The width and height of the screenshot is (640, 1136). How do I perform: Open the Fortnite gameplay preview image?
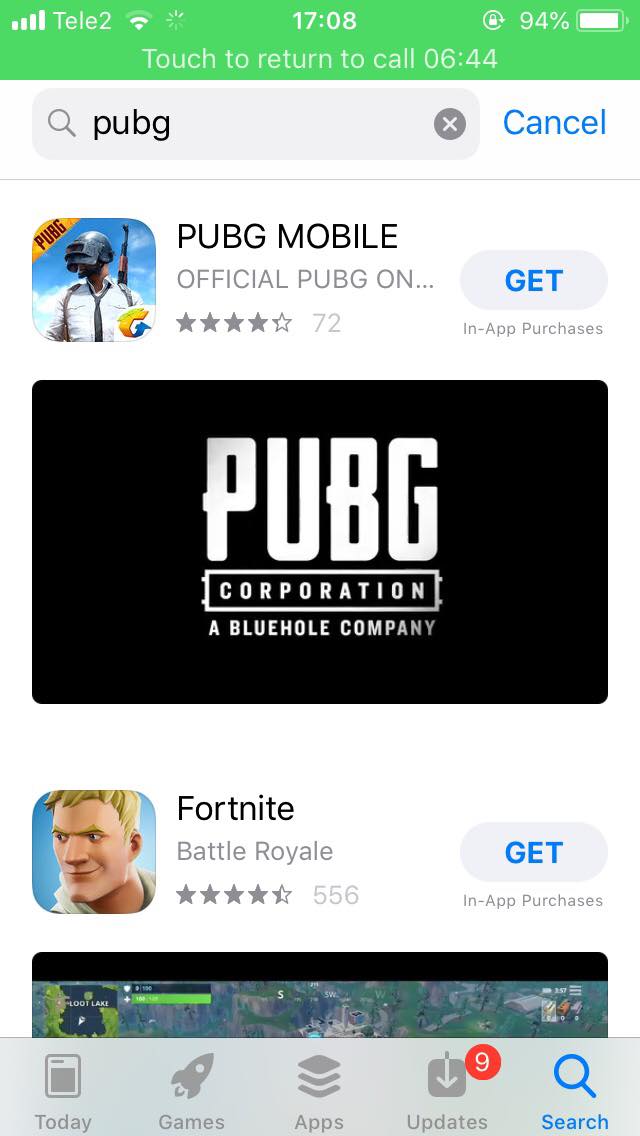tap(320, 995)
